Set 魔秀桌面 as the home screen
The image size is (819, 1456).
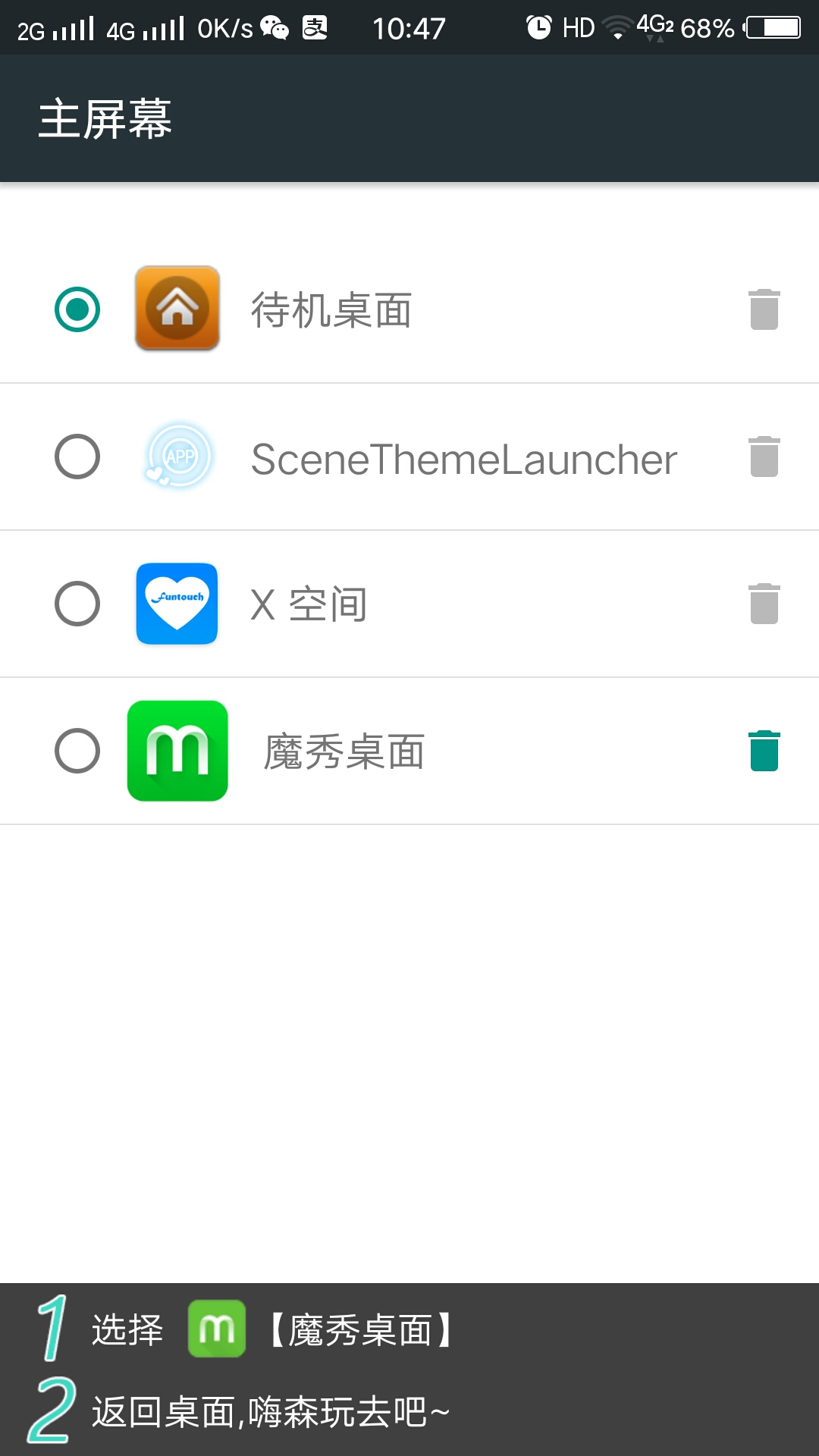pyautogui.click(x=77, y=751)
